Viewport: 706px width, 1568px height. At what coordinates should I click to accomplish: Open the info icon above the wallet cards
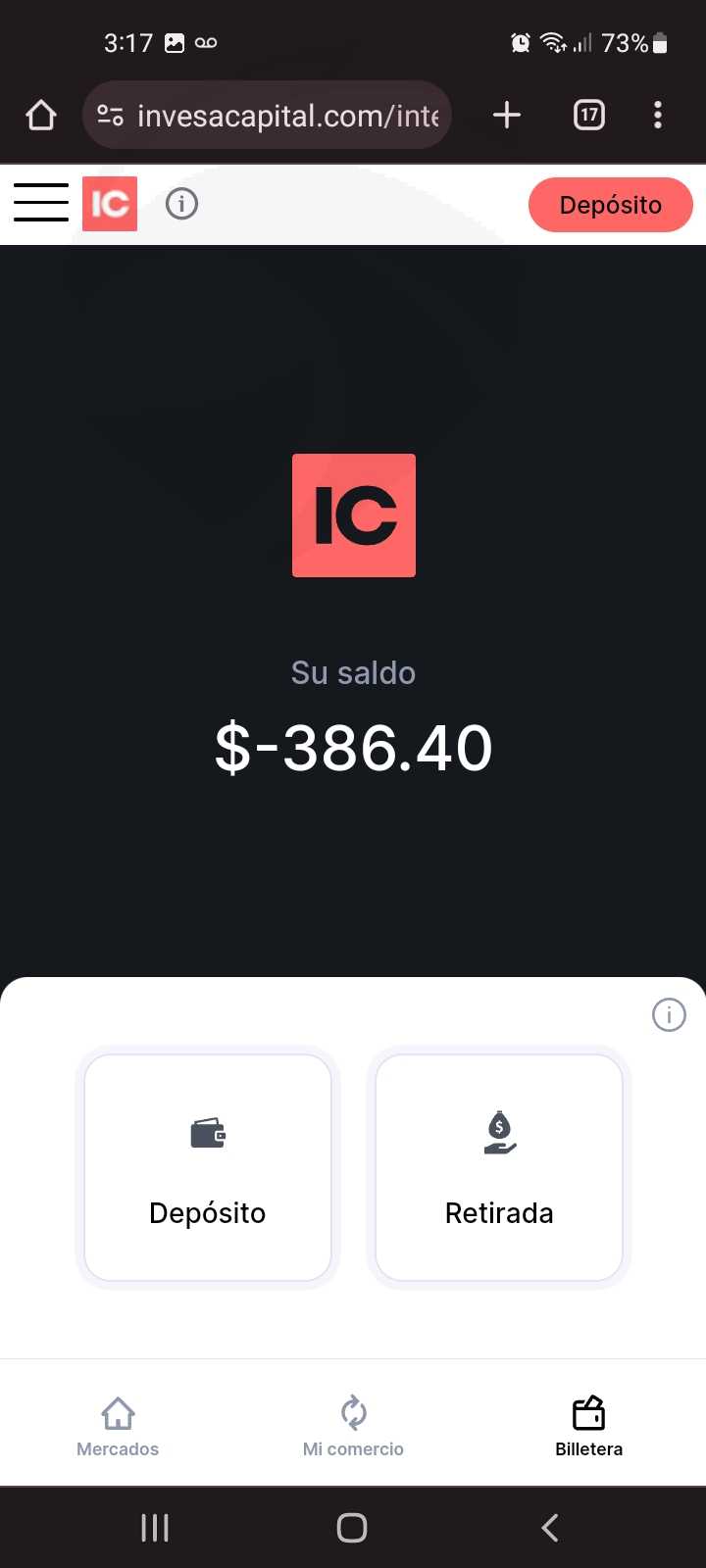(669, 1014)
